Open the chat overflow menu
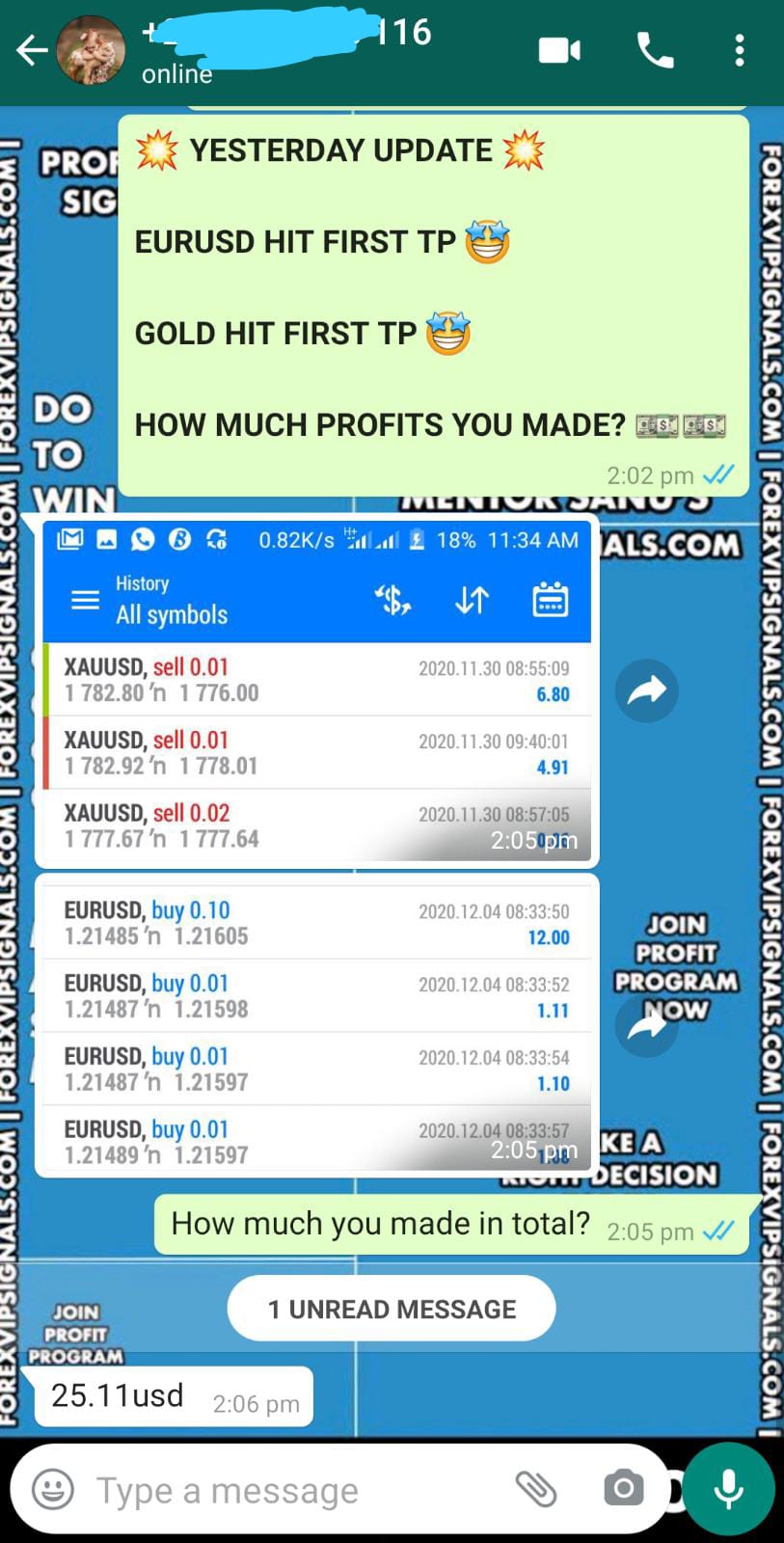784x1543 pixels. click(x=739, y=51)
